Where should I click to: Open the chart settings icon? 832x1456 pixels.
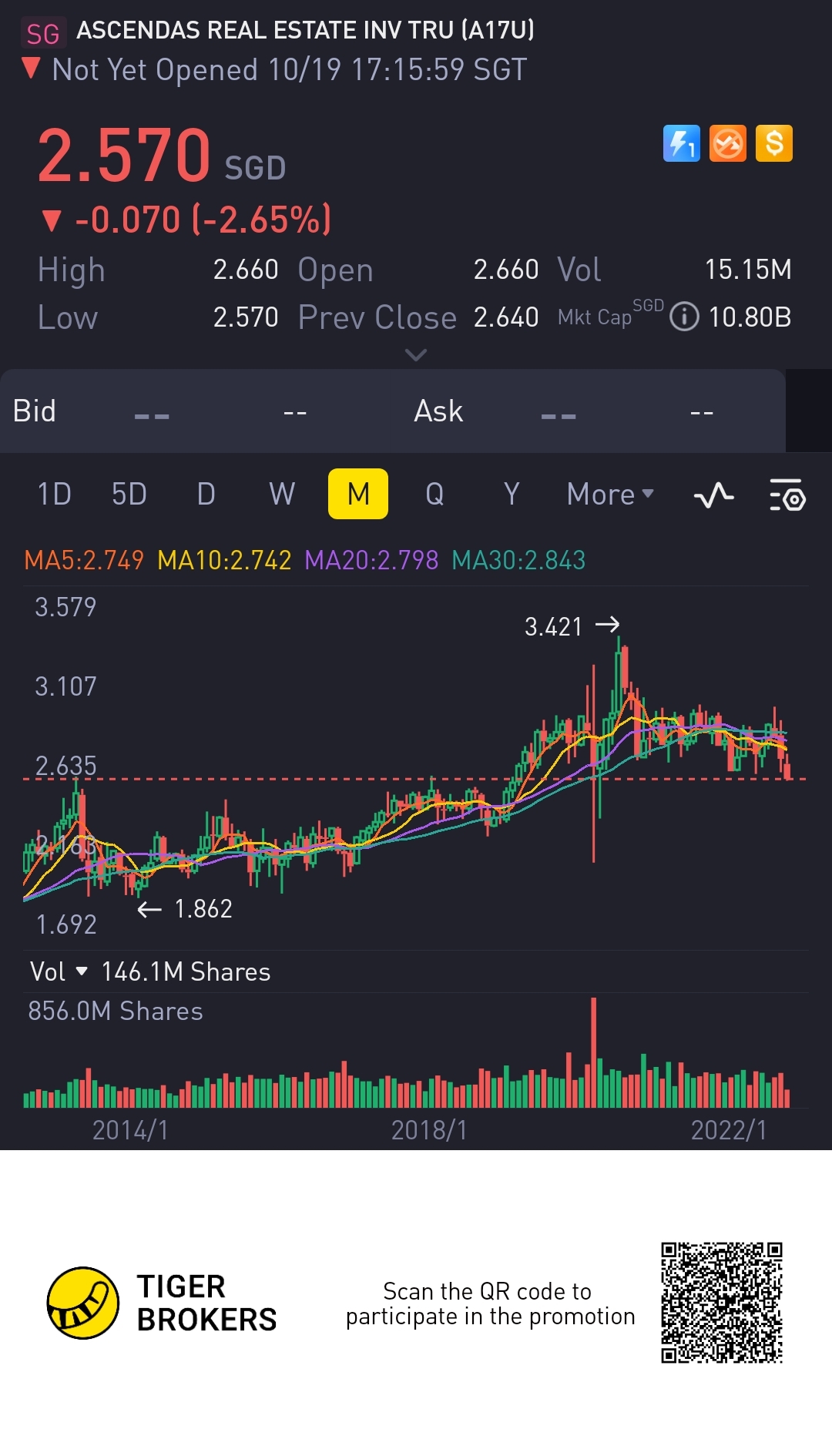[x=787, y=495]
